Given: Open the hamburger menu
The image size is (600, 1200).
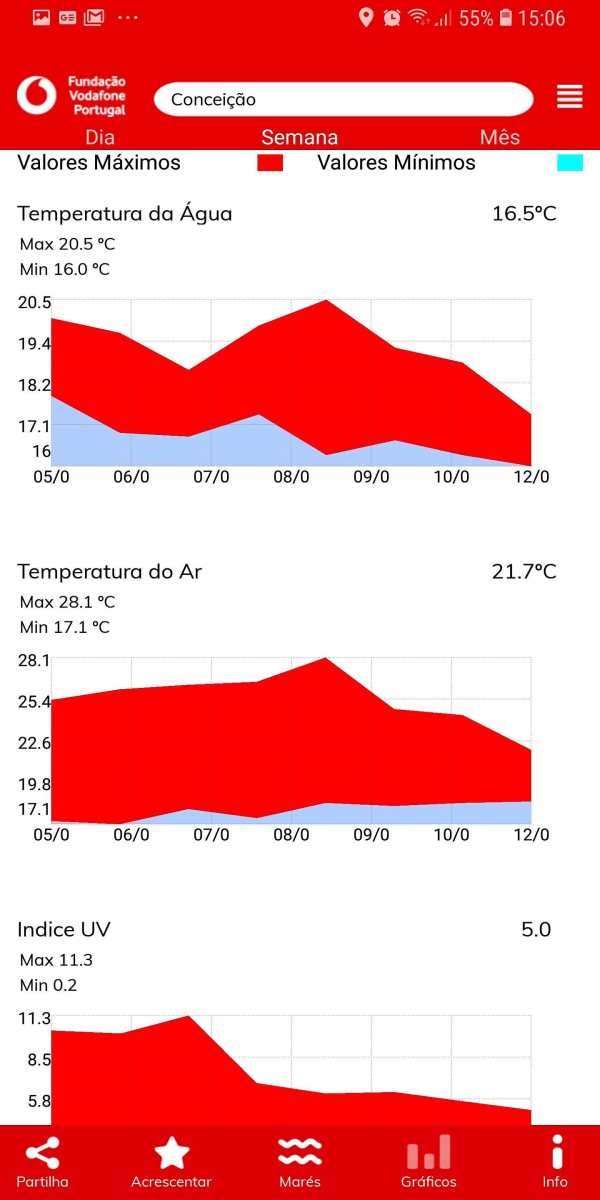Looking at the screenshot, I should (570, 97).
